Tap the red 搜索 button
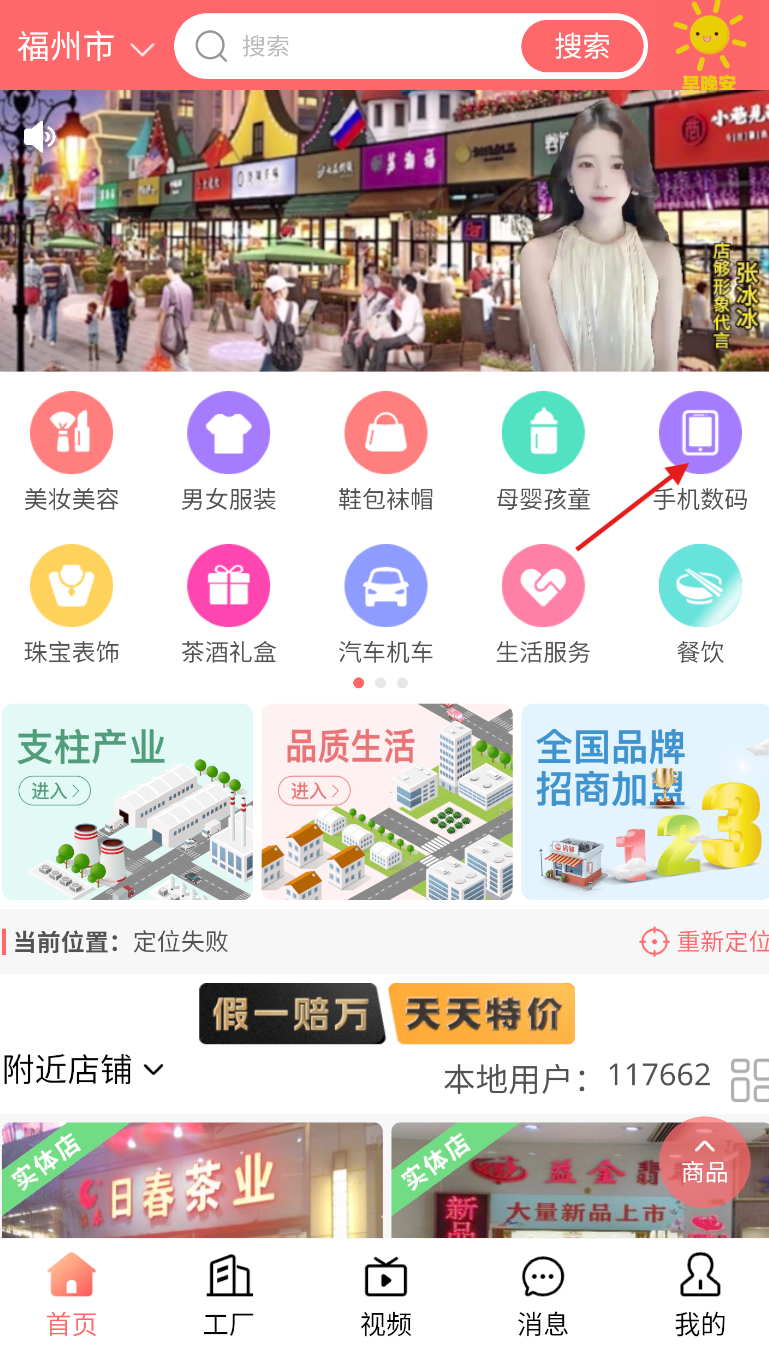The width and height of the screenshot is (769, 1345). tap(582, 46)
